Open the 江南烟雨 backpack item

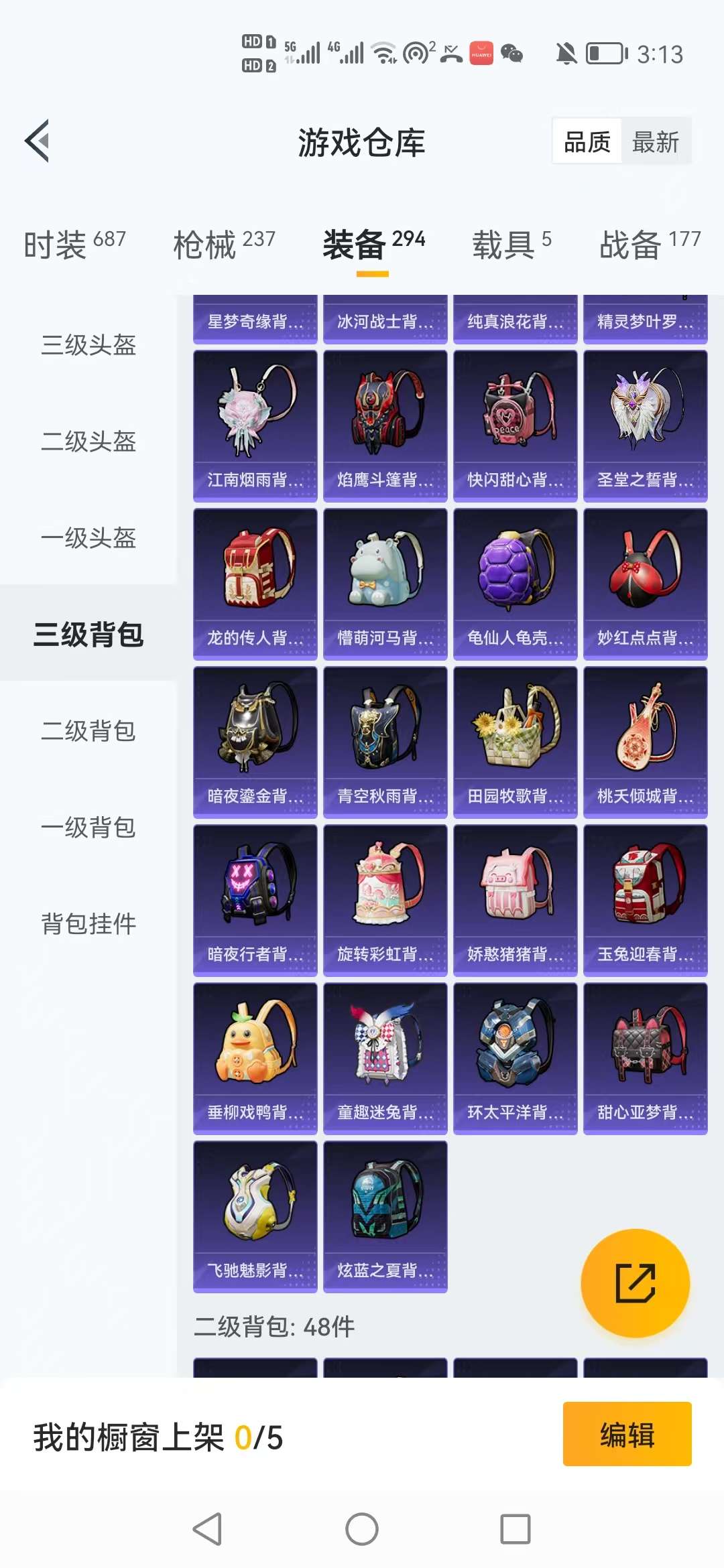(x=255, y=426)
